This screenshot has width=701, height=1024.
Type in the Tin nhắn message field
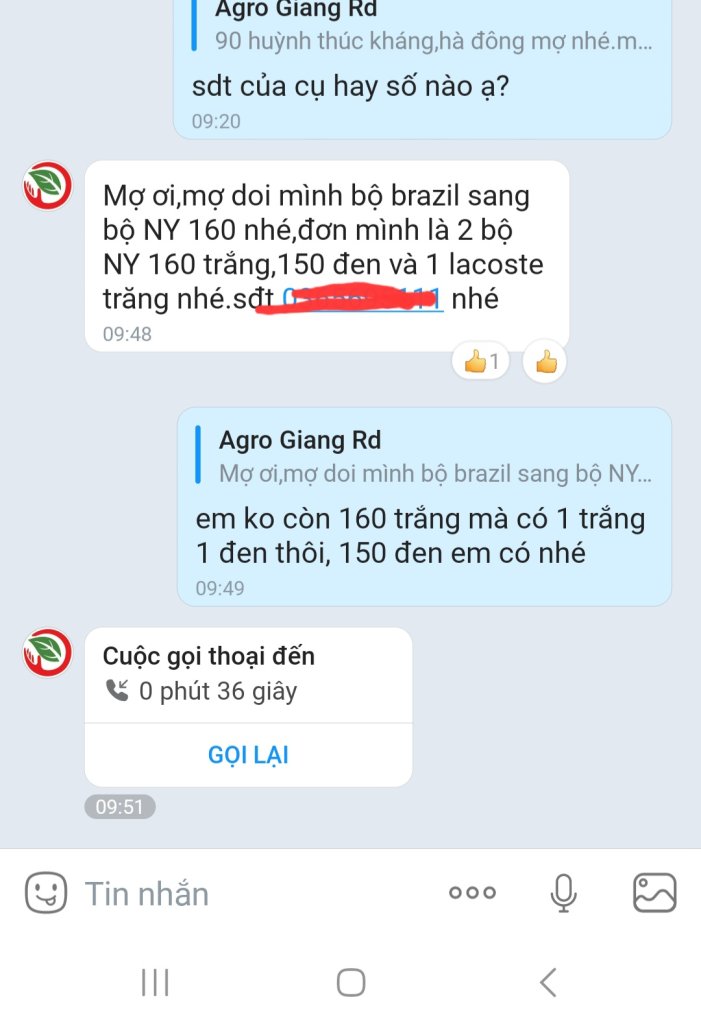coord(250,893)
